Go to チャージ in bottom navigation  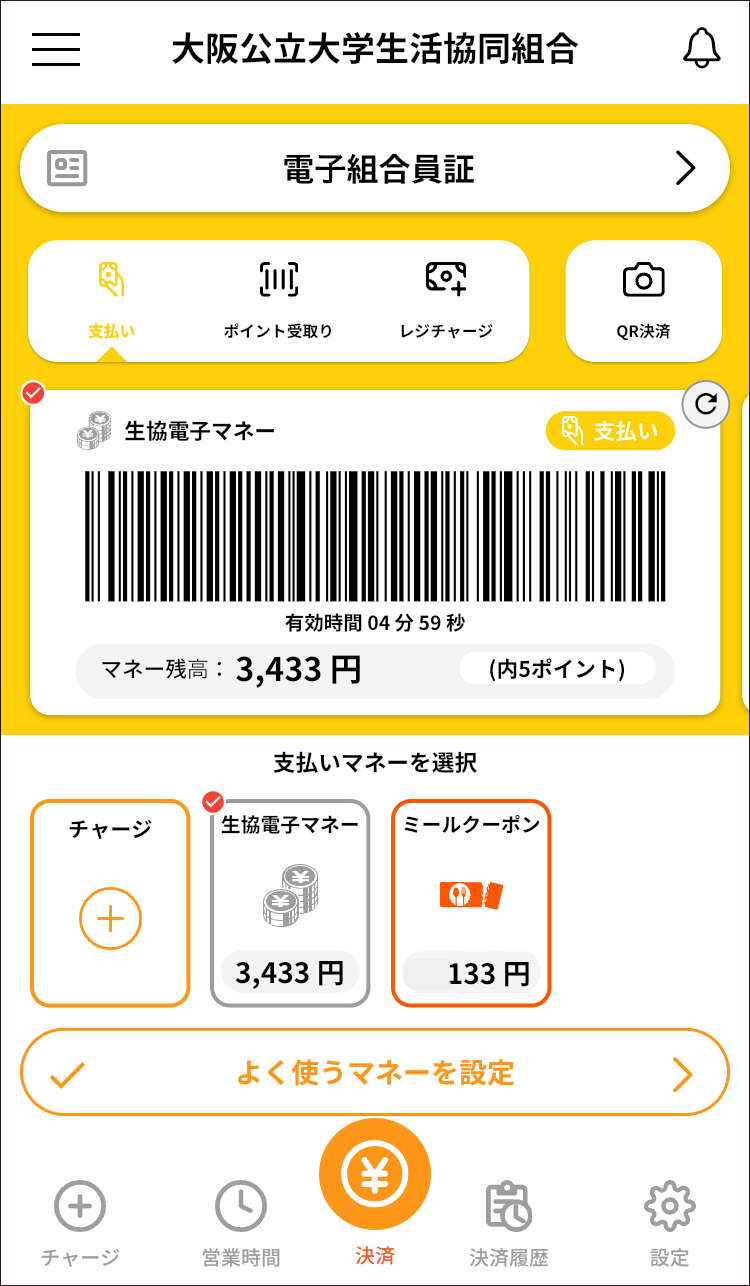point(80,1223)
